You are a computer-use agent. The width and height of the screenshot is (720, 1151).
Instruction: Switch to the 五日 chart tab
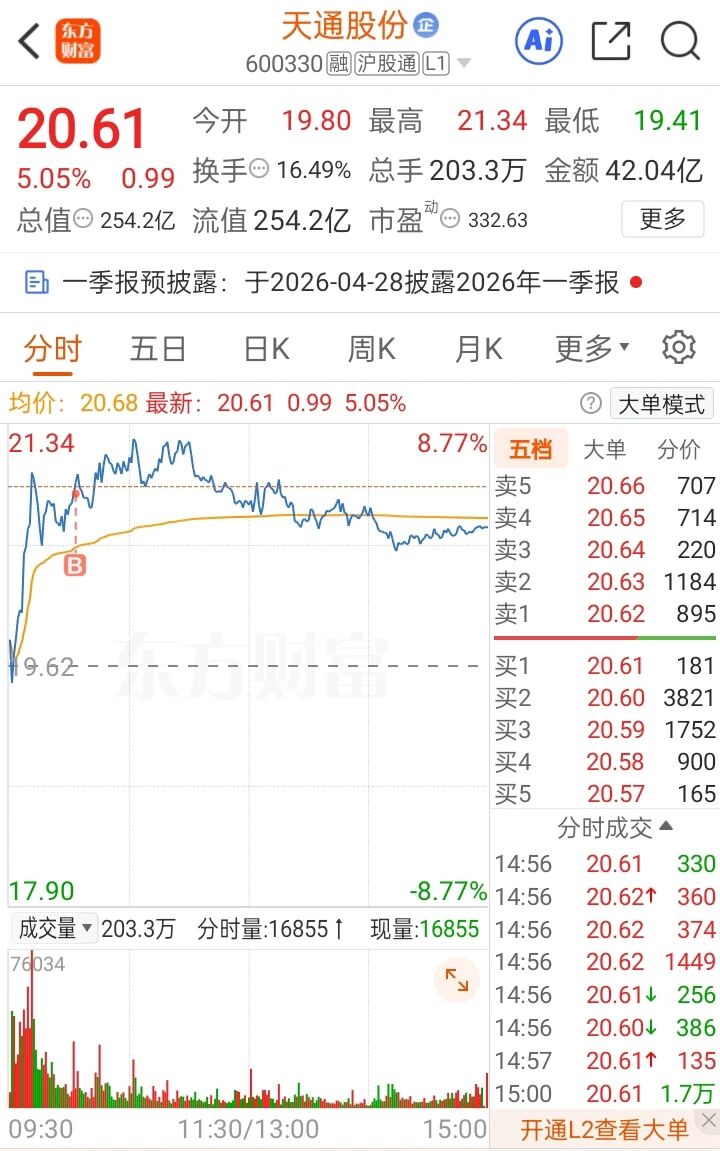click(x=158, y=349)
